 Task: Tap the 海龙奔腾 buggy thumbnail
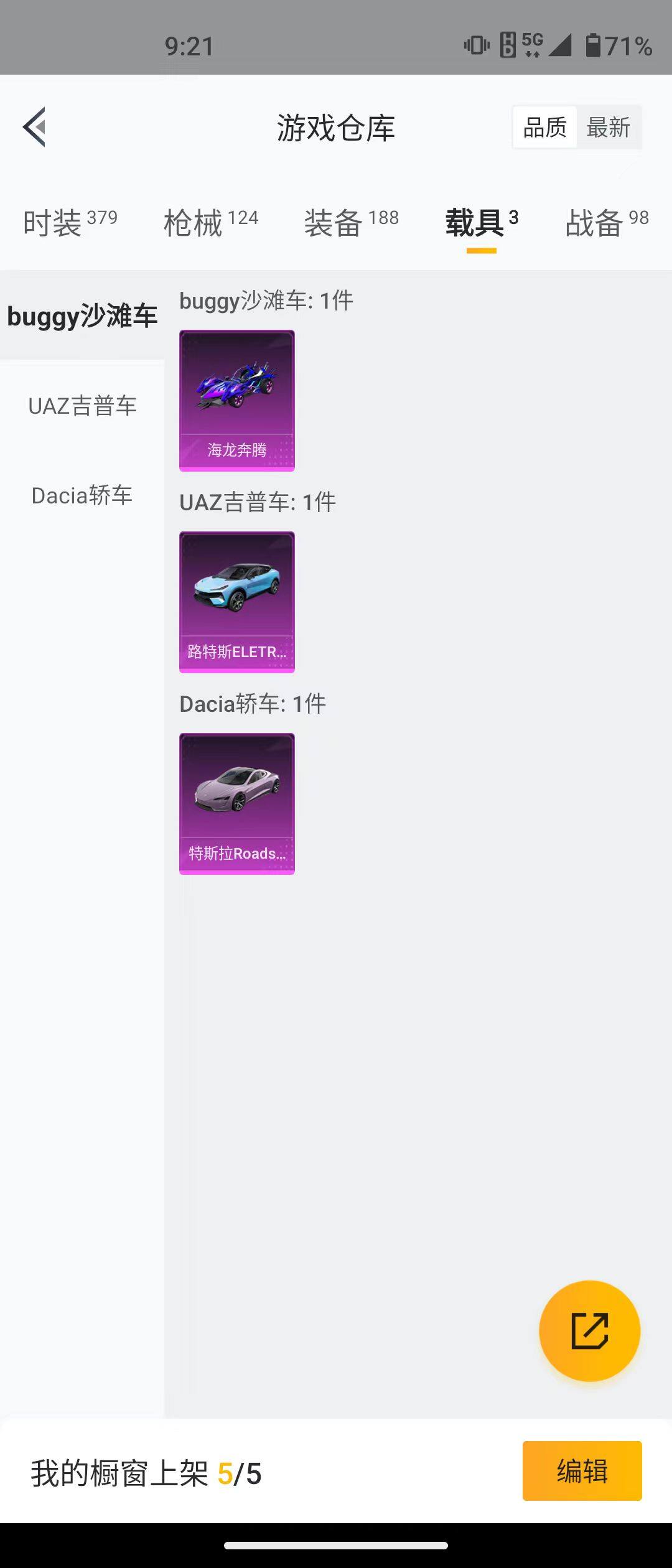[236, 398]
